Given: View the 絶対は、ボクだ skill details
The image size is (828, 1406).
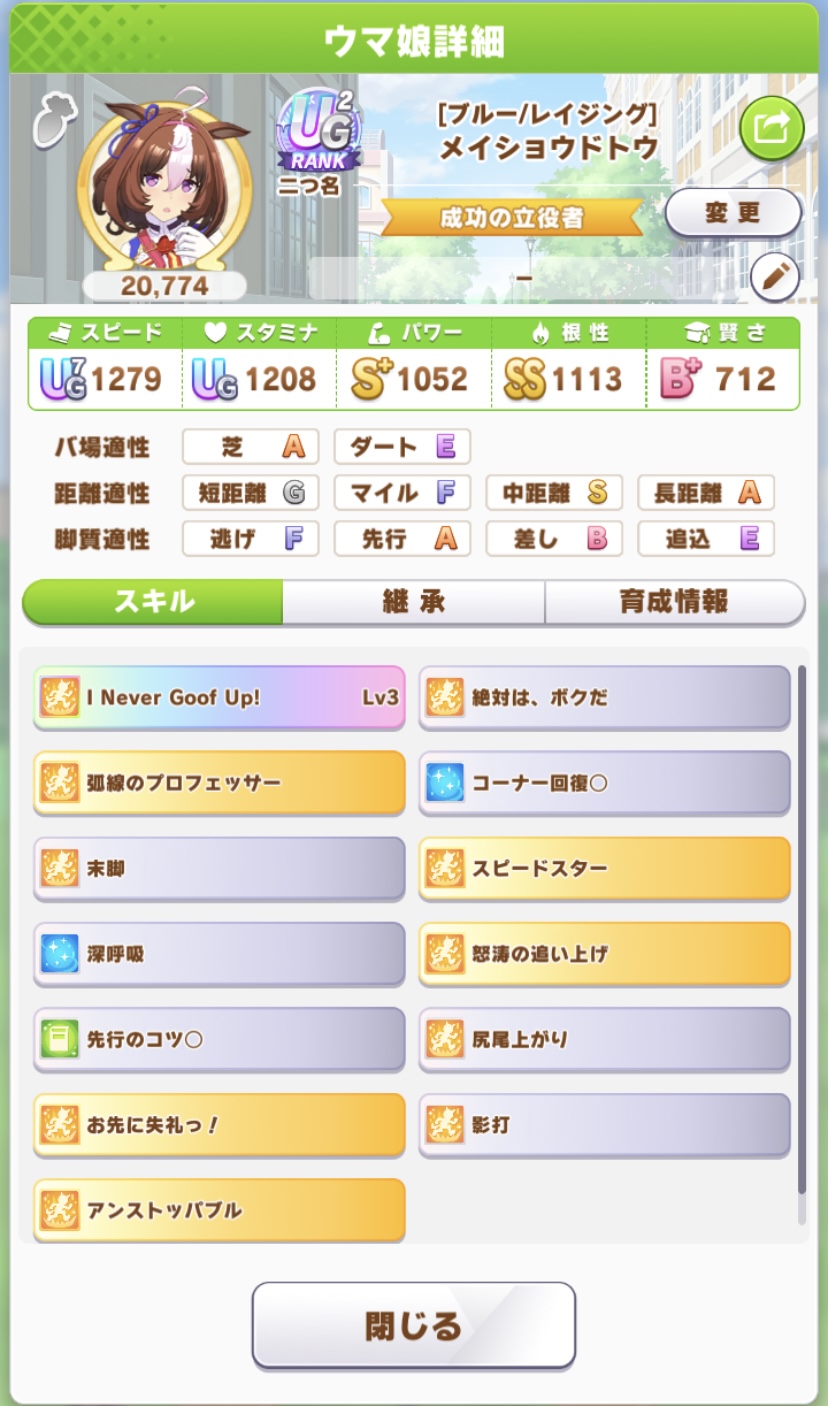Looking at the screenshot, I should coord(604,697).
